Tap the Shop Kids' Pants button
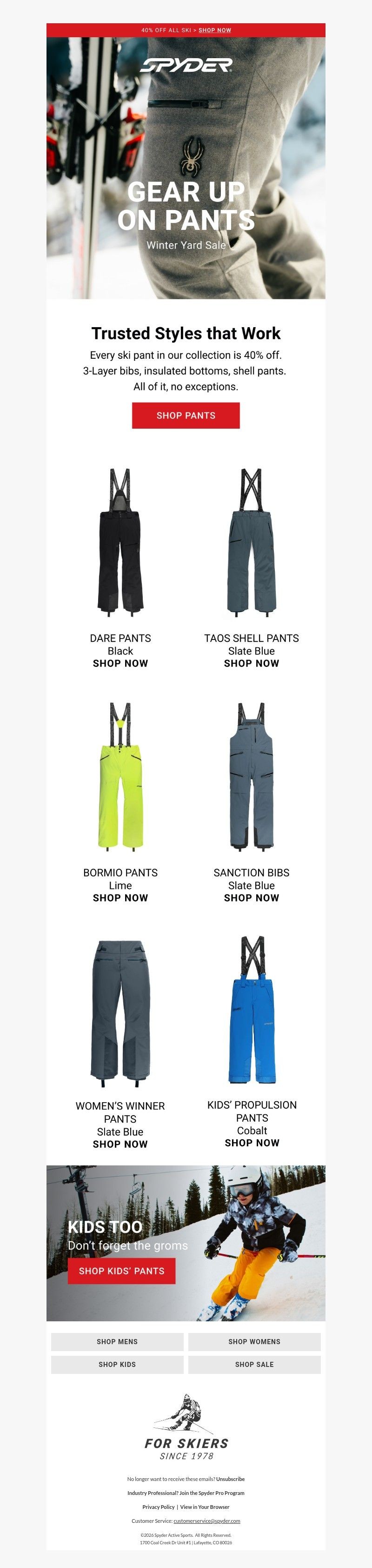Image resolution: width=372 pixels, height=1568 pixels. (121, 1271)
